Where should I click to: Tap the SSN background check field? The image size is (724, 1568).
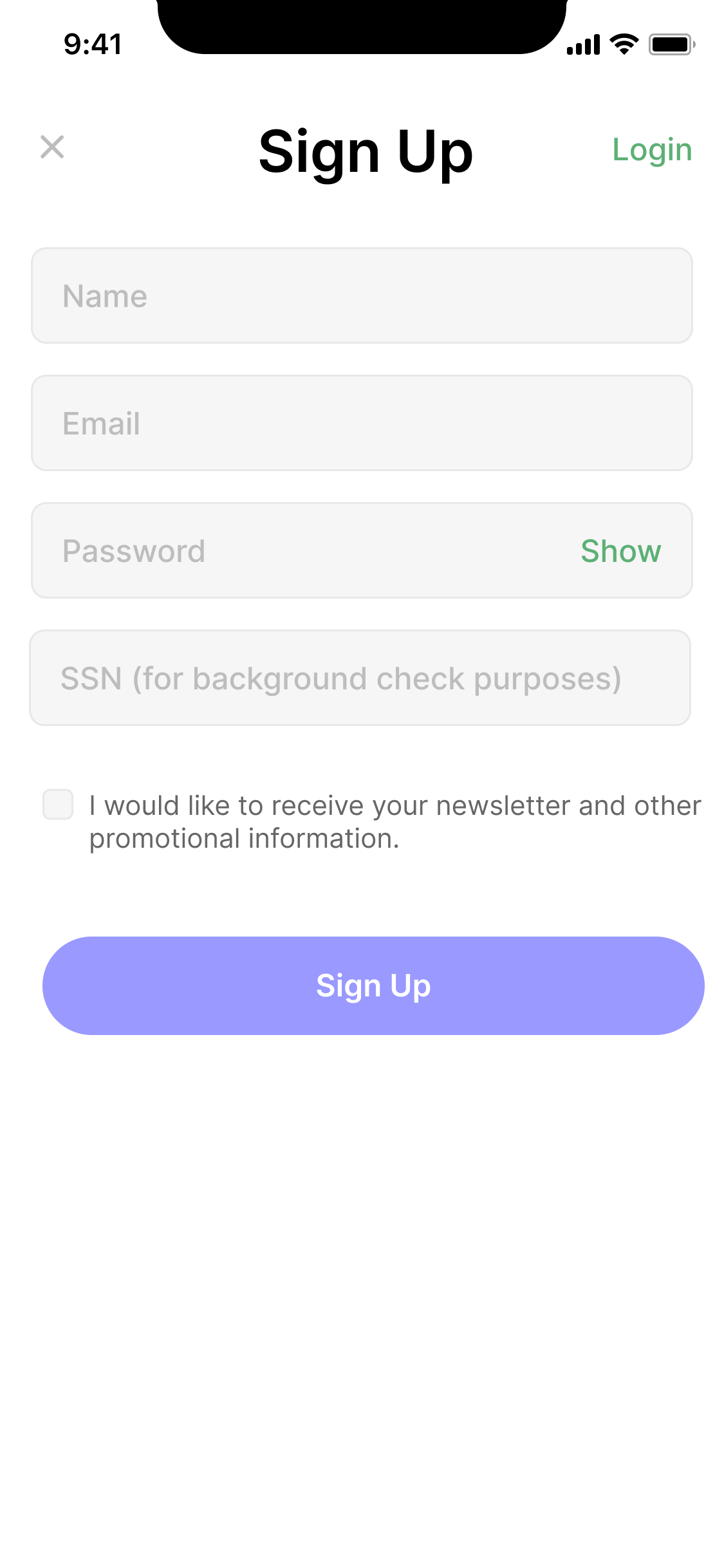click(360, 678)
